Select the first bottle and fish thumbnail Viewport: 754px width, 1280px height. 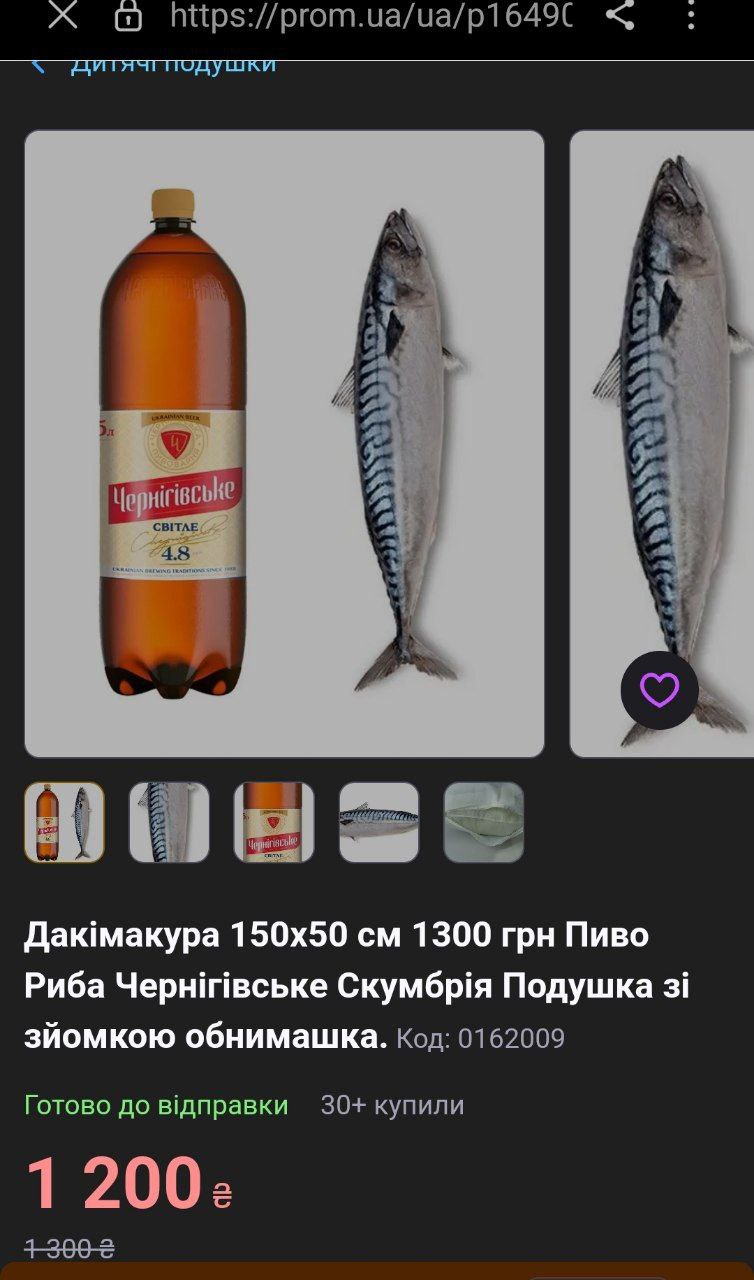(64, 822)
